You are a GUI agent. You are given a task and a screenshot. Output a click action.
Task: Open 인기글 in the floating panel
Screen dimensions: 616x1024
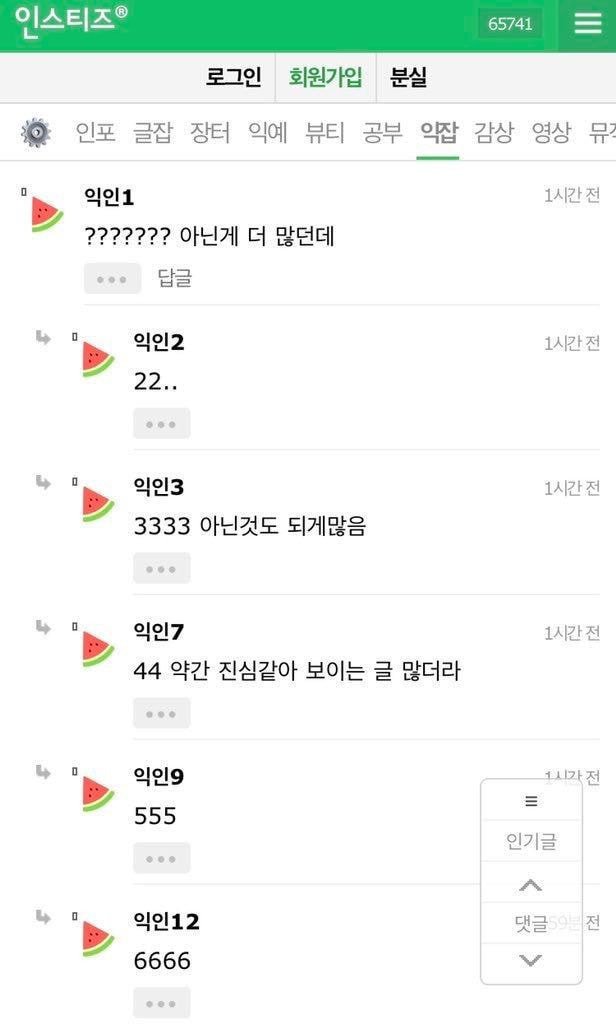531,842
